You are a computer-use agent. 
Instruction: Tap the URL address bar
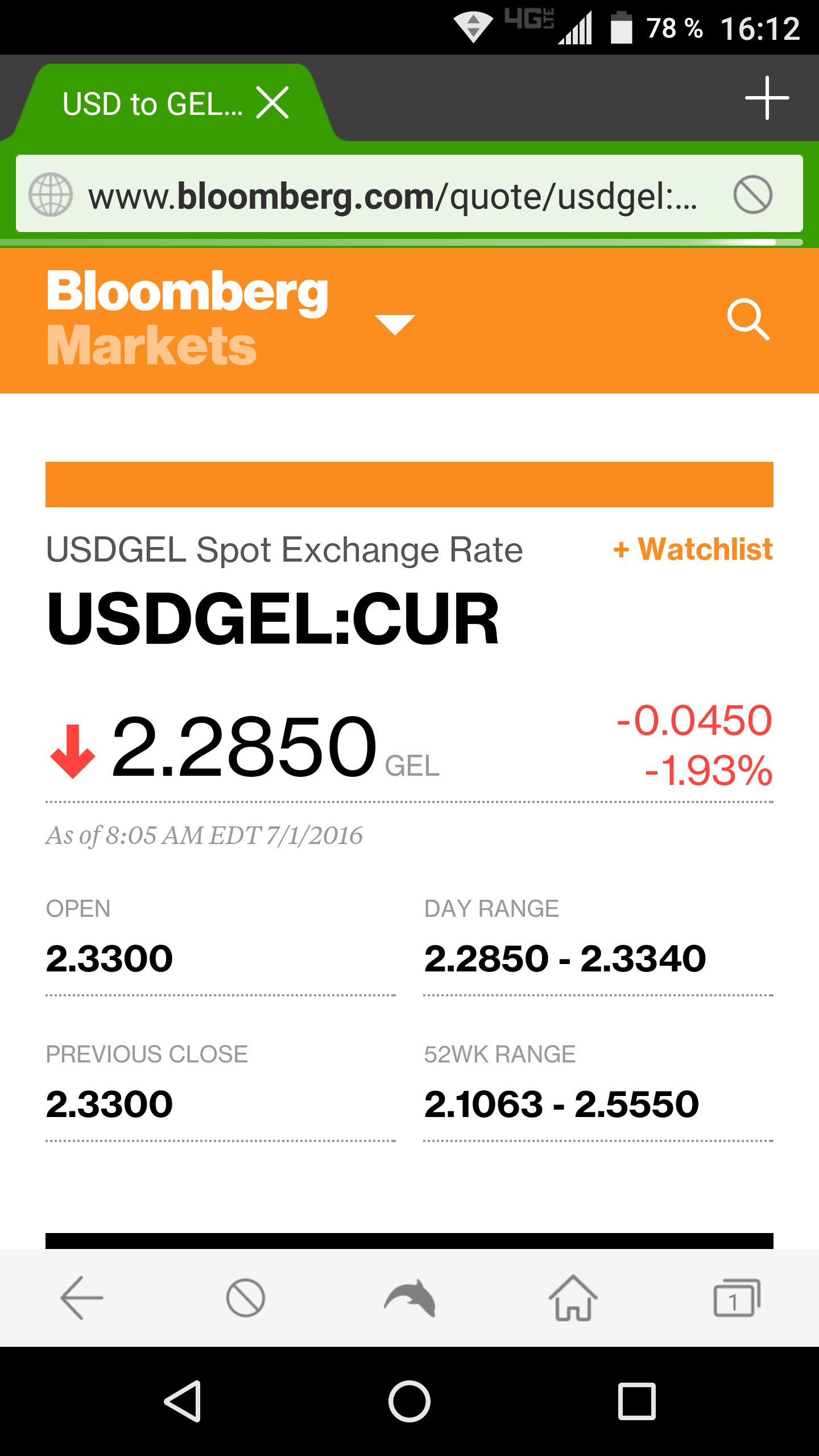point(392,195)
